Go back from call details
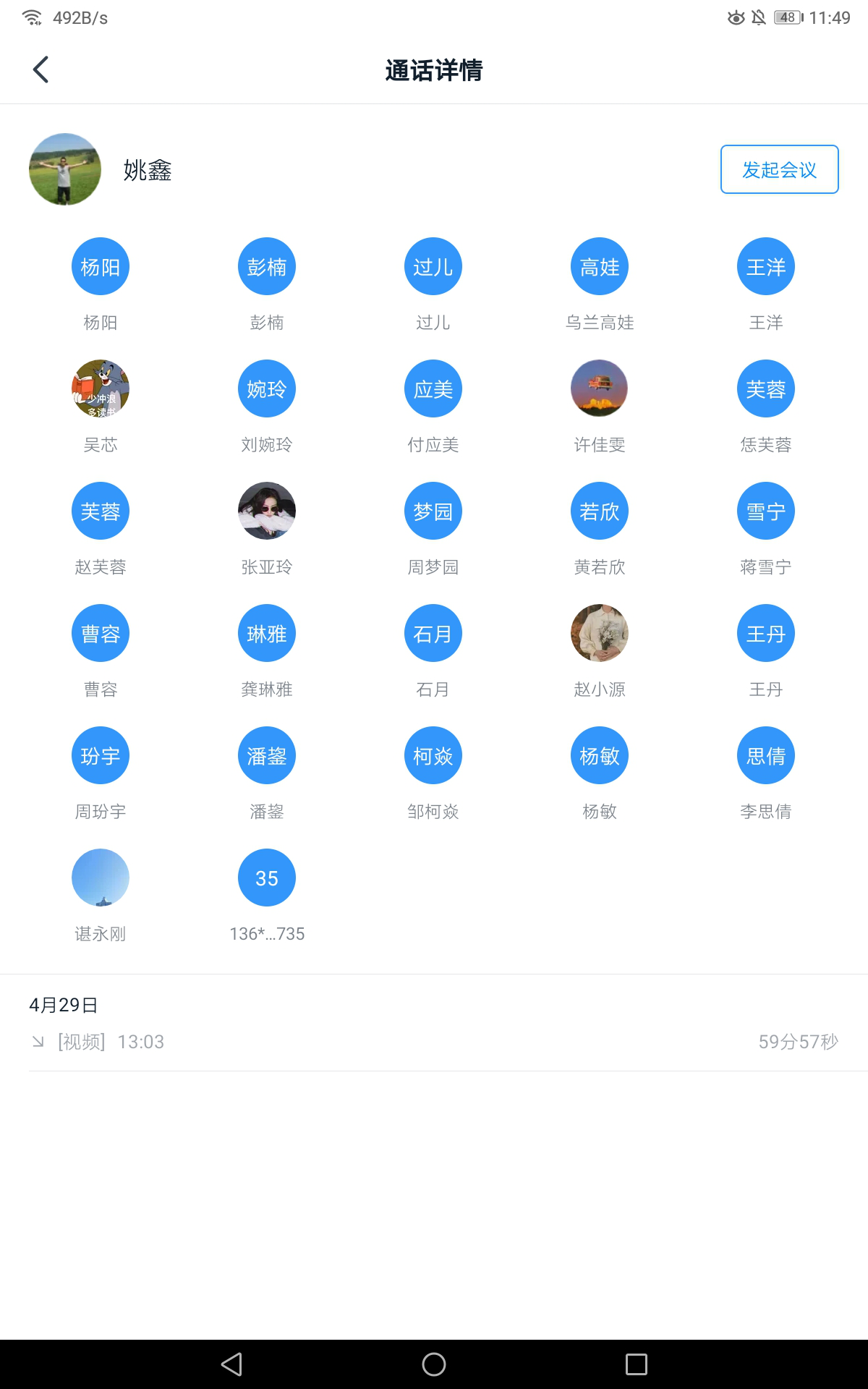Viewport: 868px width, 1389px height. [x=41, y=69]
